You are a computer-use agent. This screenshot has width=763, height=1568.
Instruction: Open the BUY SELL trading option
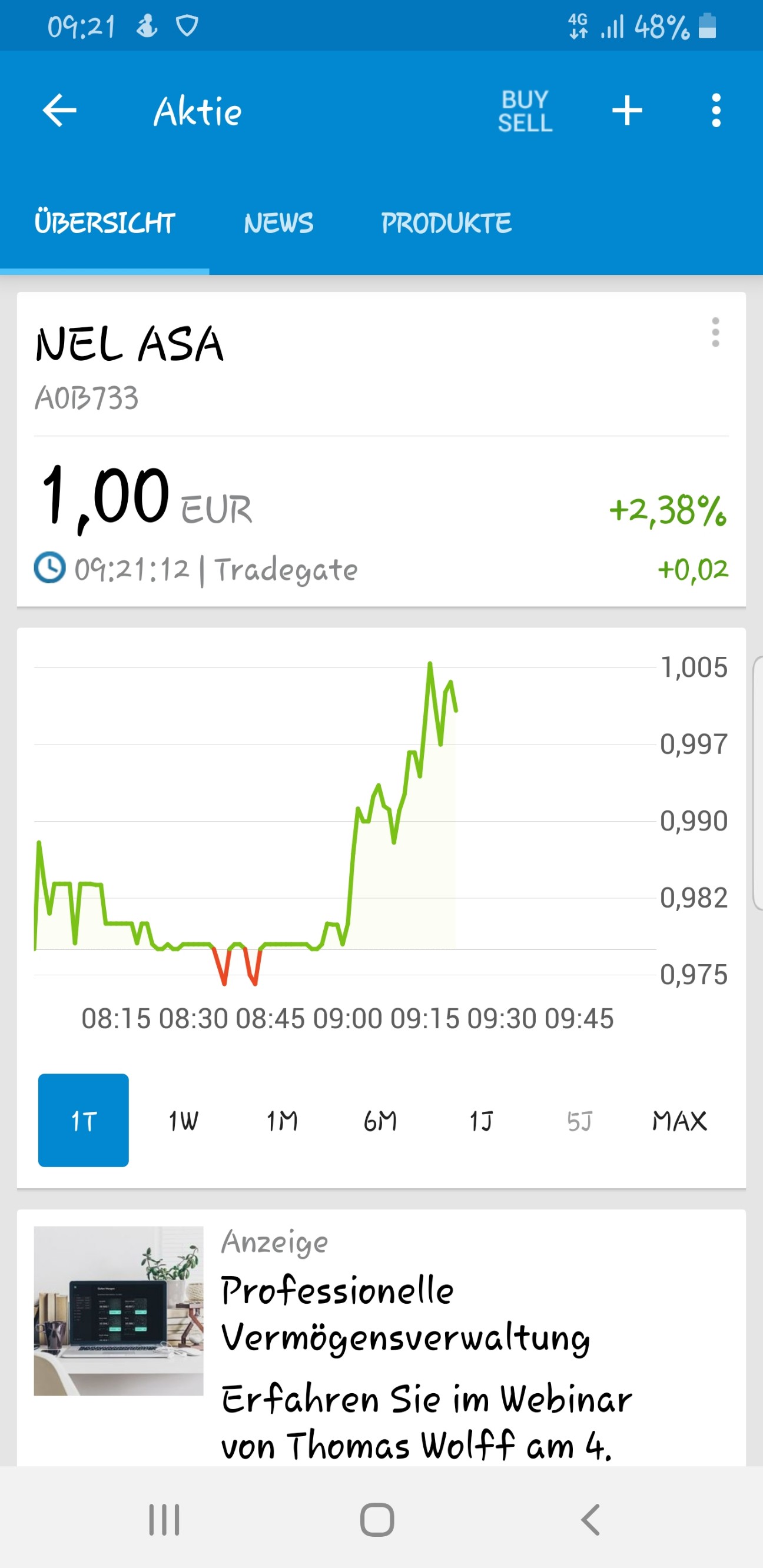coord(525,111)
